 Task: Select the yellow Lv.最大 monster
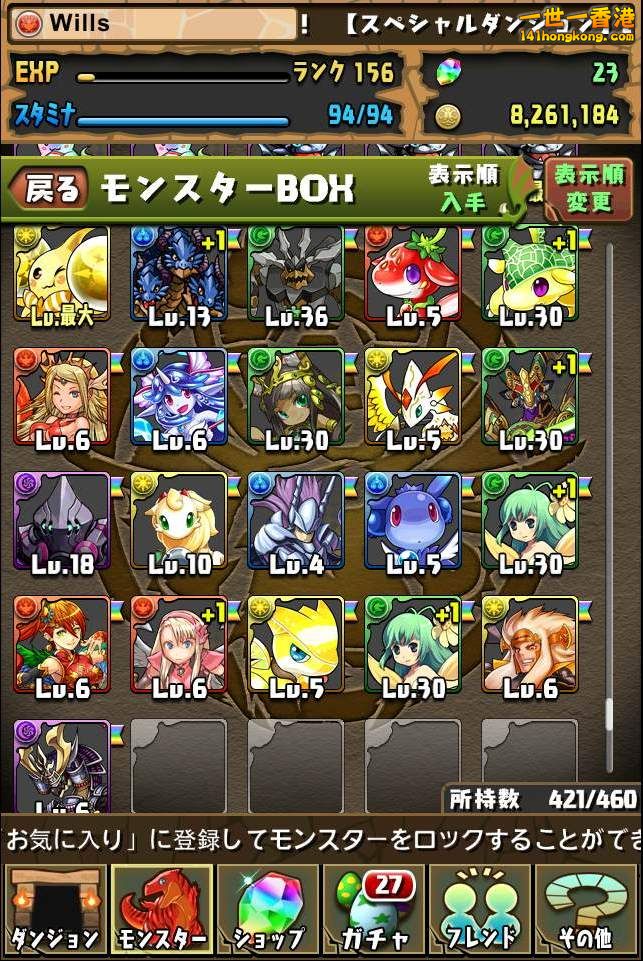(61, 276)
